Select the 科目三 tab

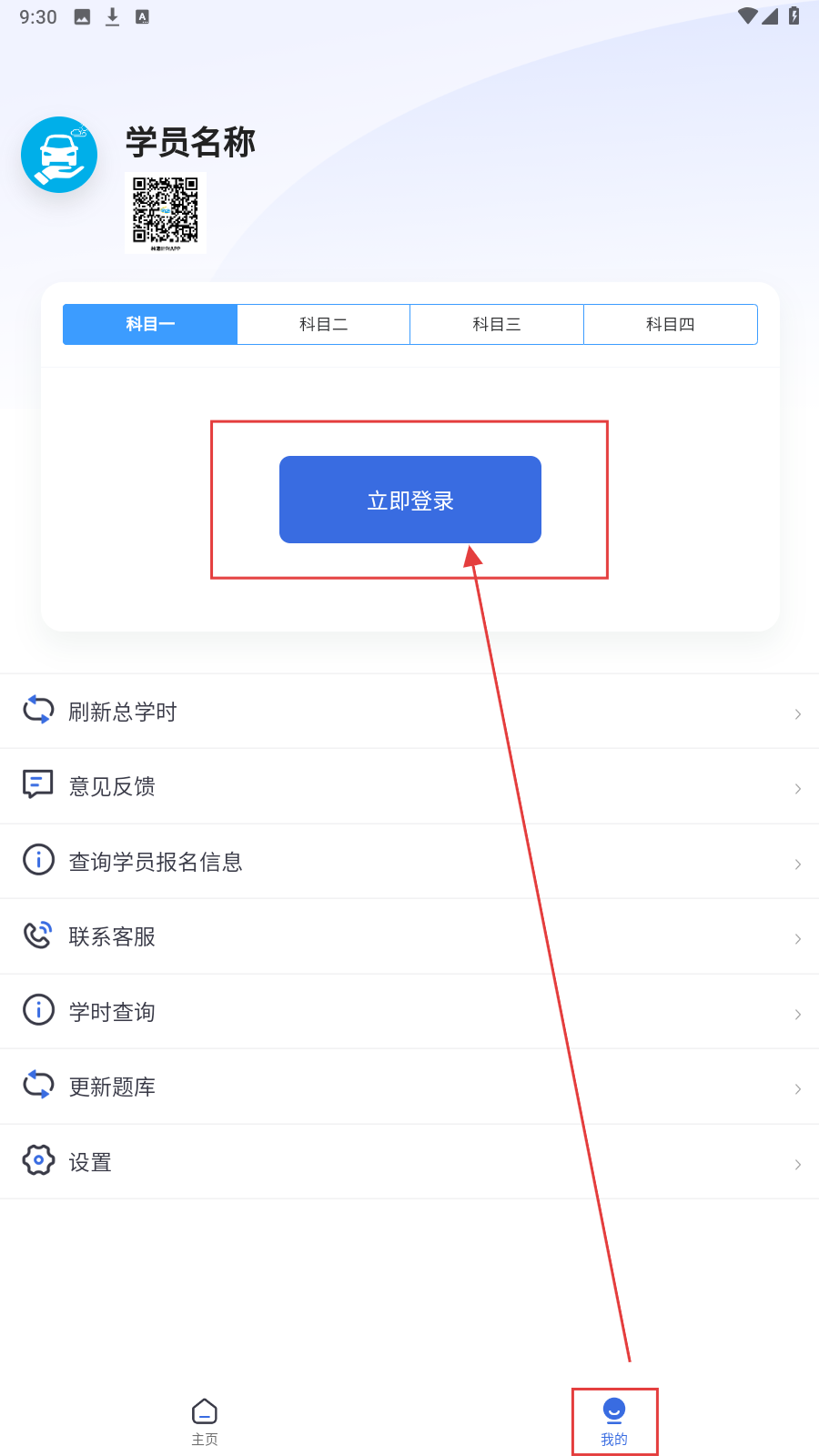[496, 324]
